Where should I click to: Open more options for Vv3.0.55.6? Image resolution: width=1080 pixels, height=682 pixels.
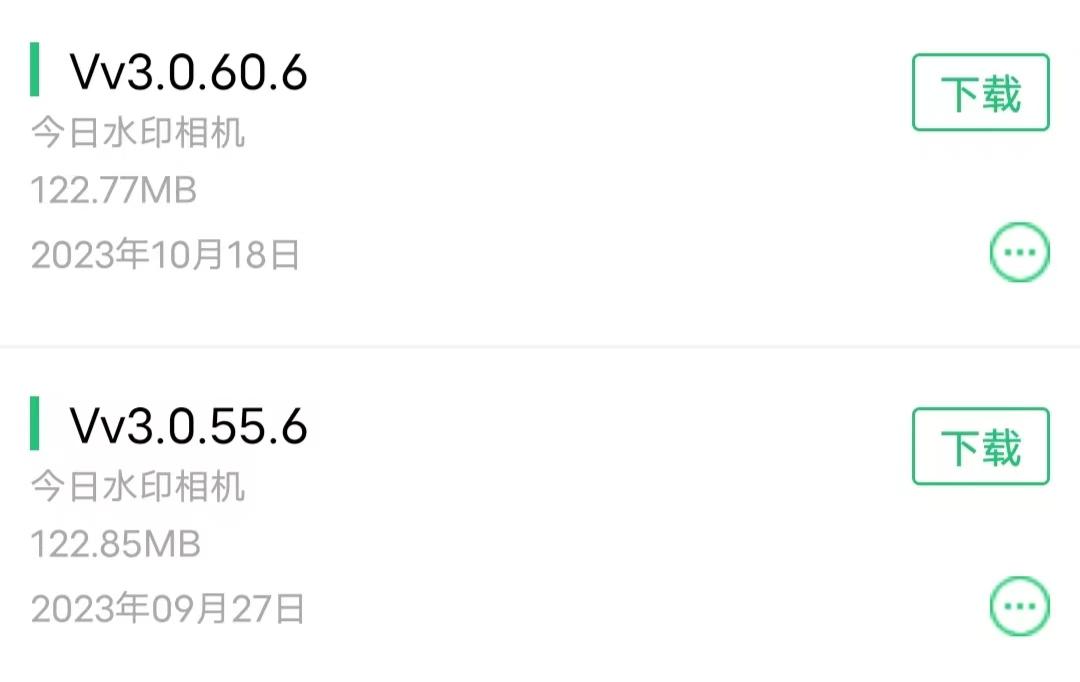click(x=1019, y=606)
